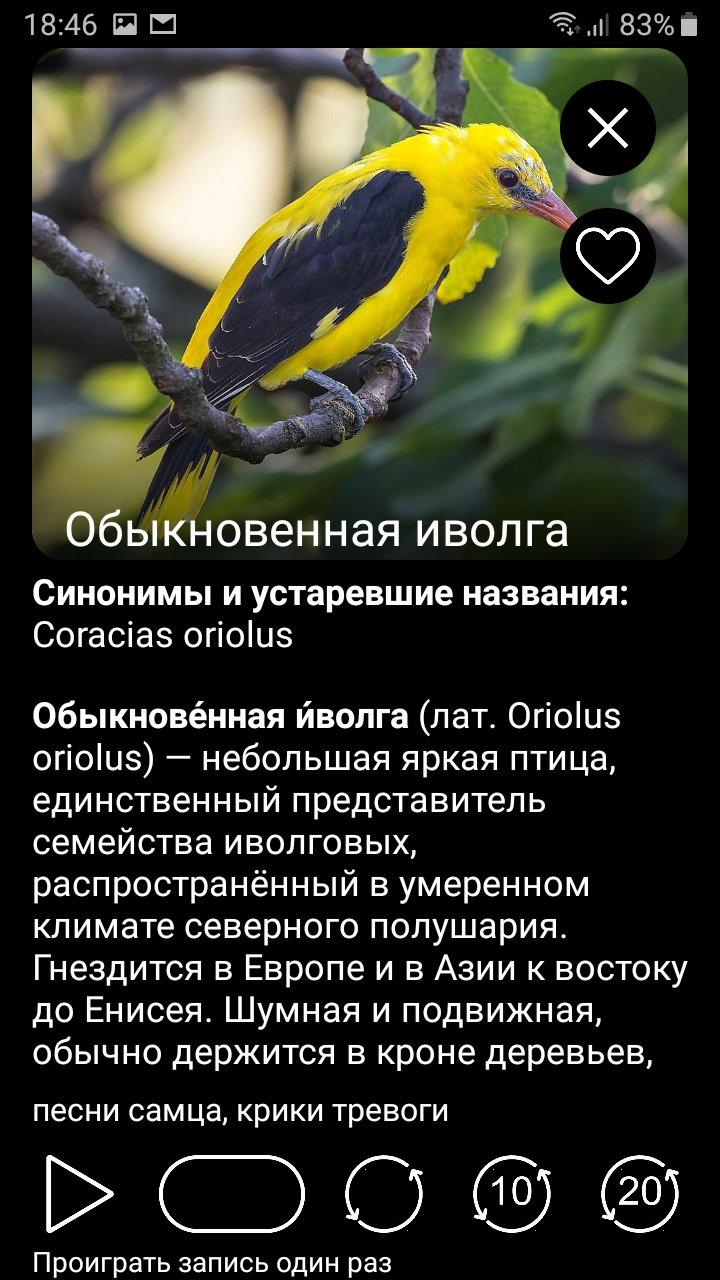
Task: Play the recording once
Action: pos(78,1193)
